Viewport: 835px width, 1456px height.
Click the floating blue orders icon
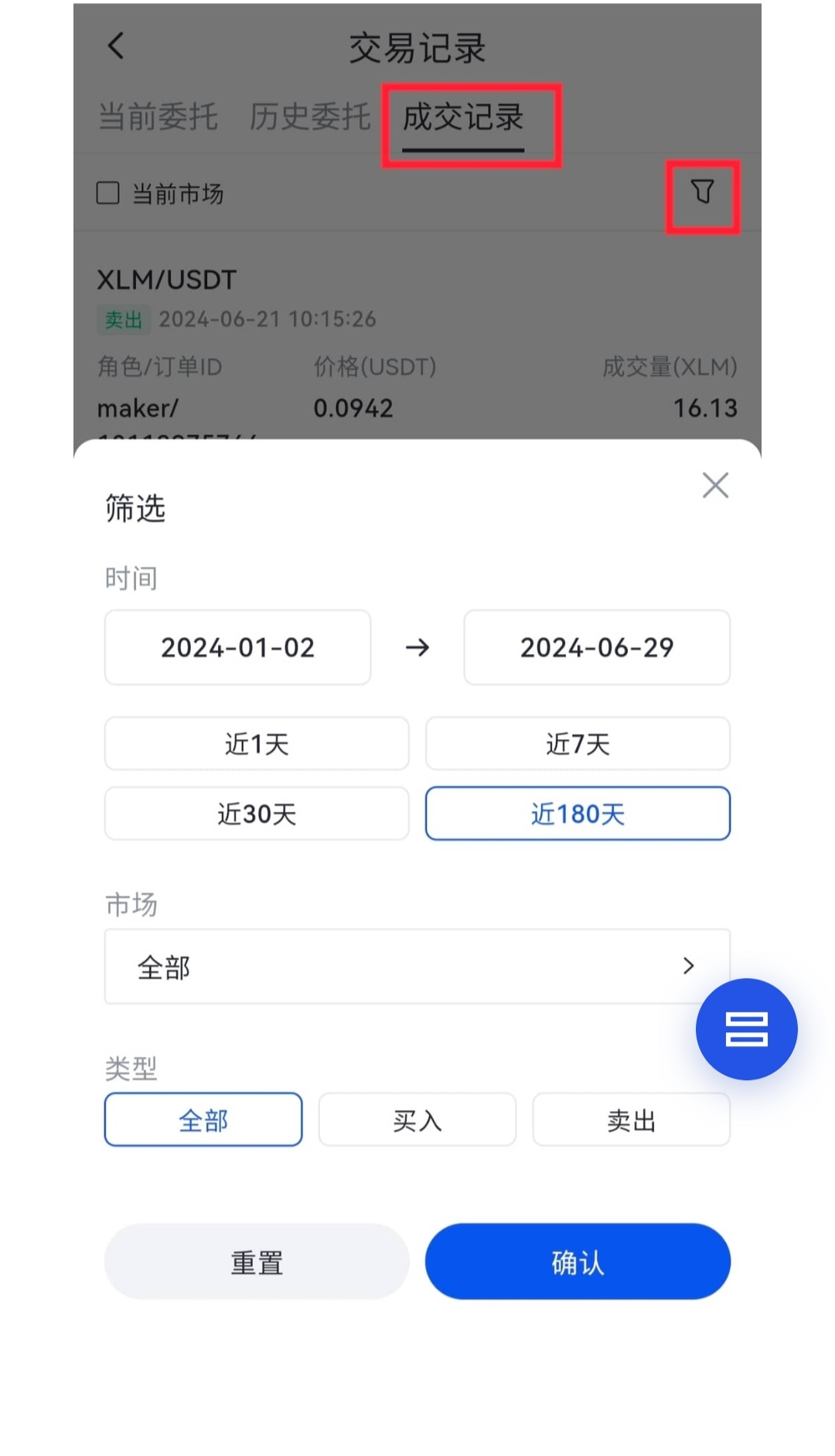(745, 1028)
